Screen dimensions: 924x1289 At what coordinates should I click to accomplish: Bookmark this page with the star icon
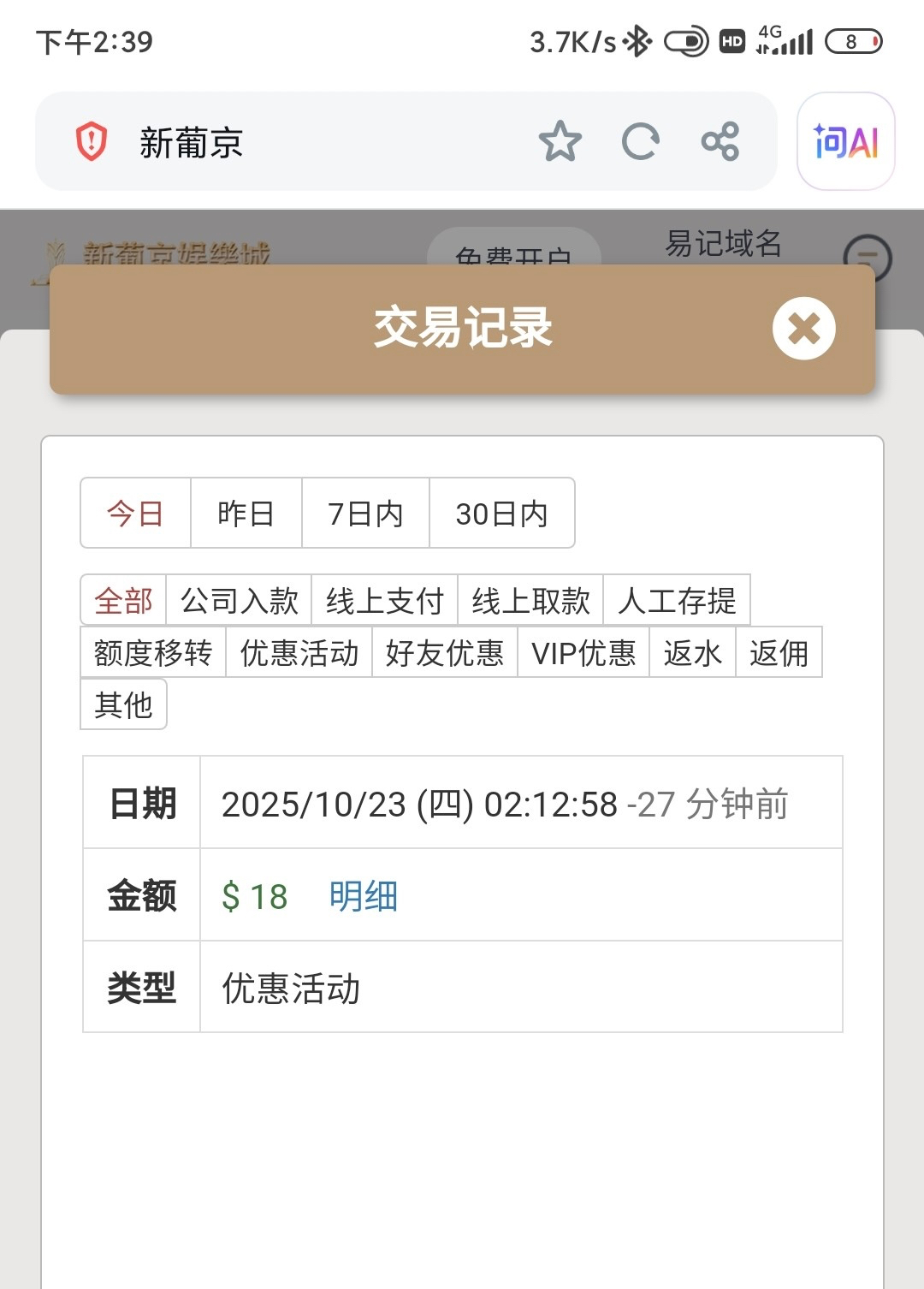[x=560, y=141]
